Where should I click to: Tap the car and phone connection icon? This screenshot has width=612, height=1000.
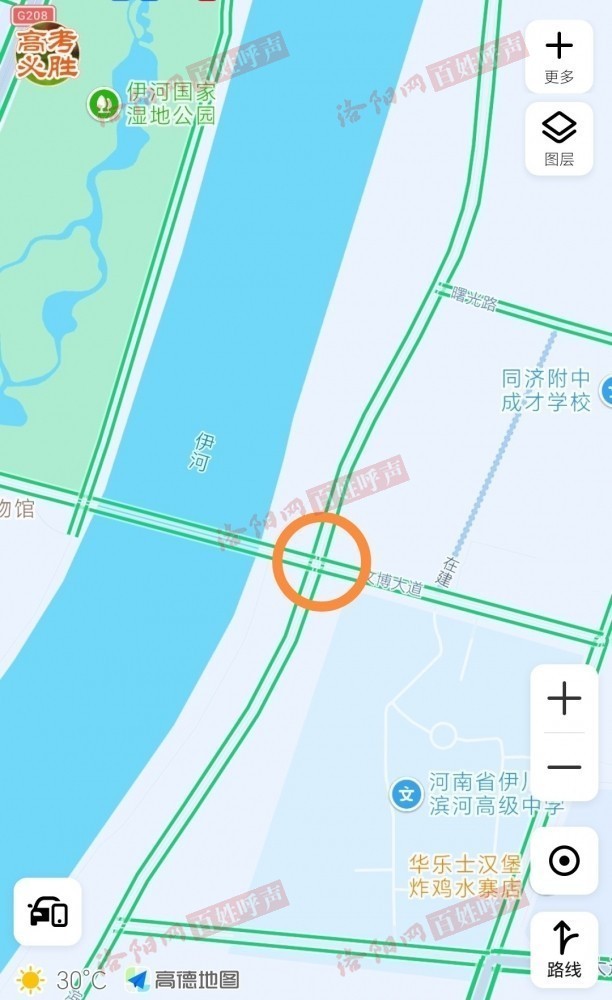pyautogui.click(x=48, y=911)
